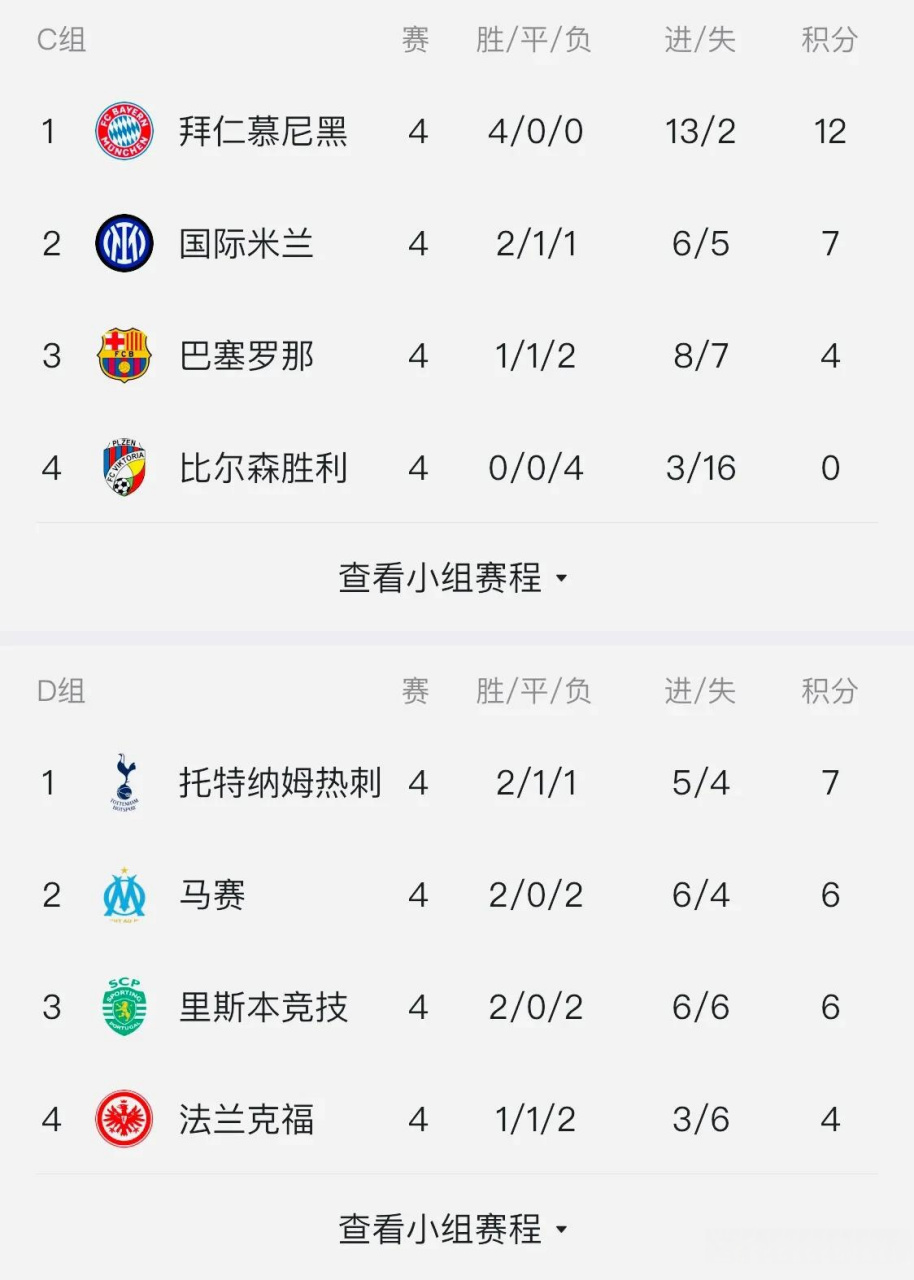914x1280 pixels.
Task: Expand the Group D match schedule
Action: click(x=452, y=1229)
